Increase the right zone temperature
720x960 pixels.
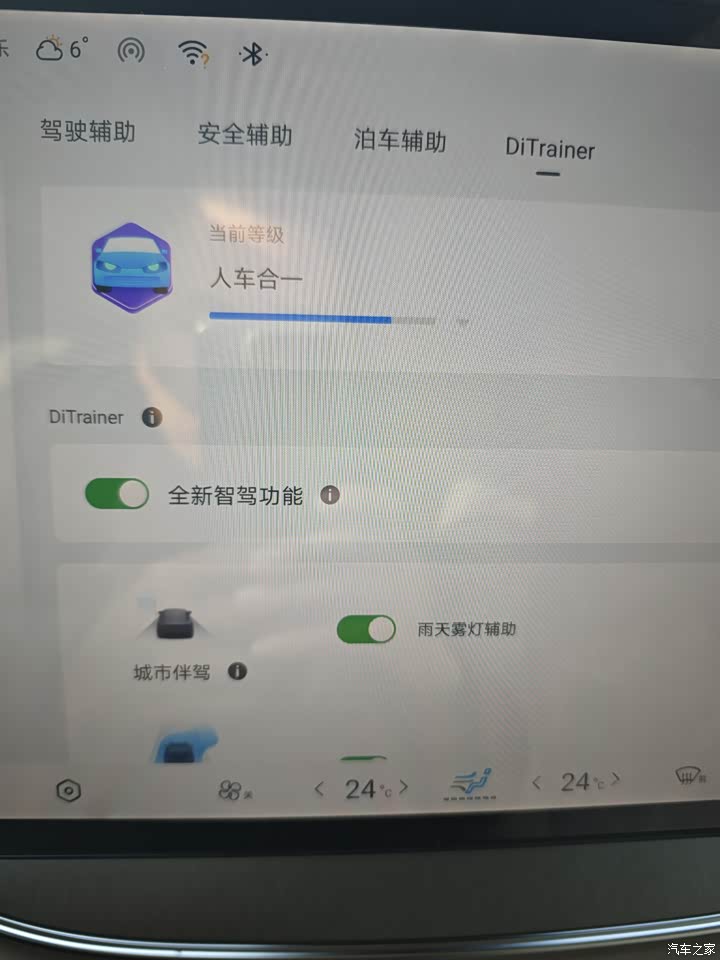pos(616,780)
